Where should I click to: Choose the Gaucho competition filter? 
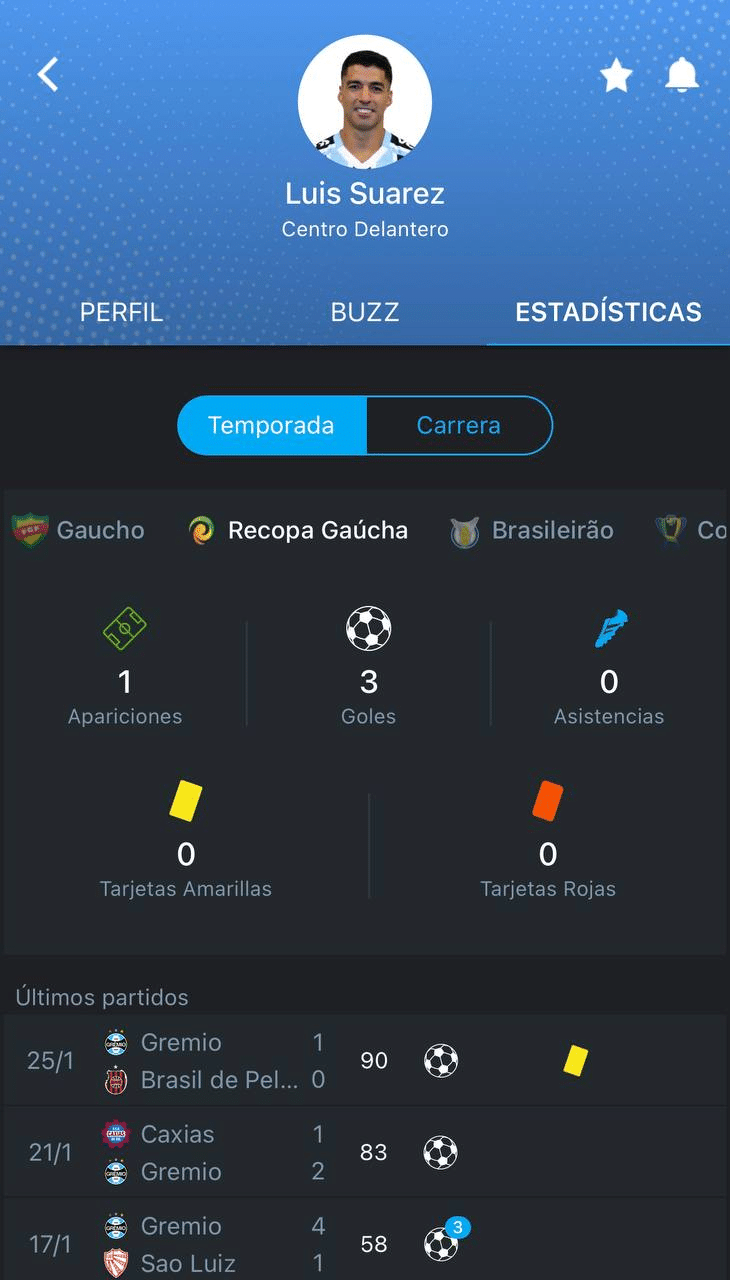pyautogui.click(x=78, y=530)
